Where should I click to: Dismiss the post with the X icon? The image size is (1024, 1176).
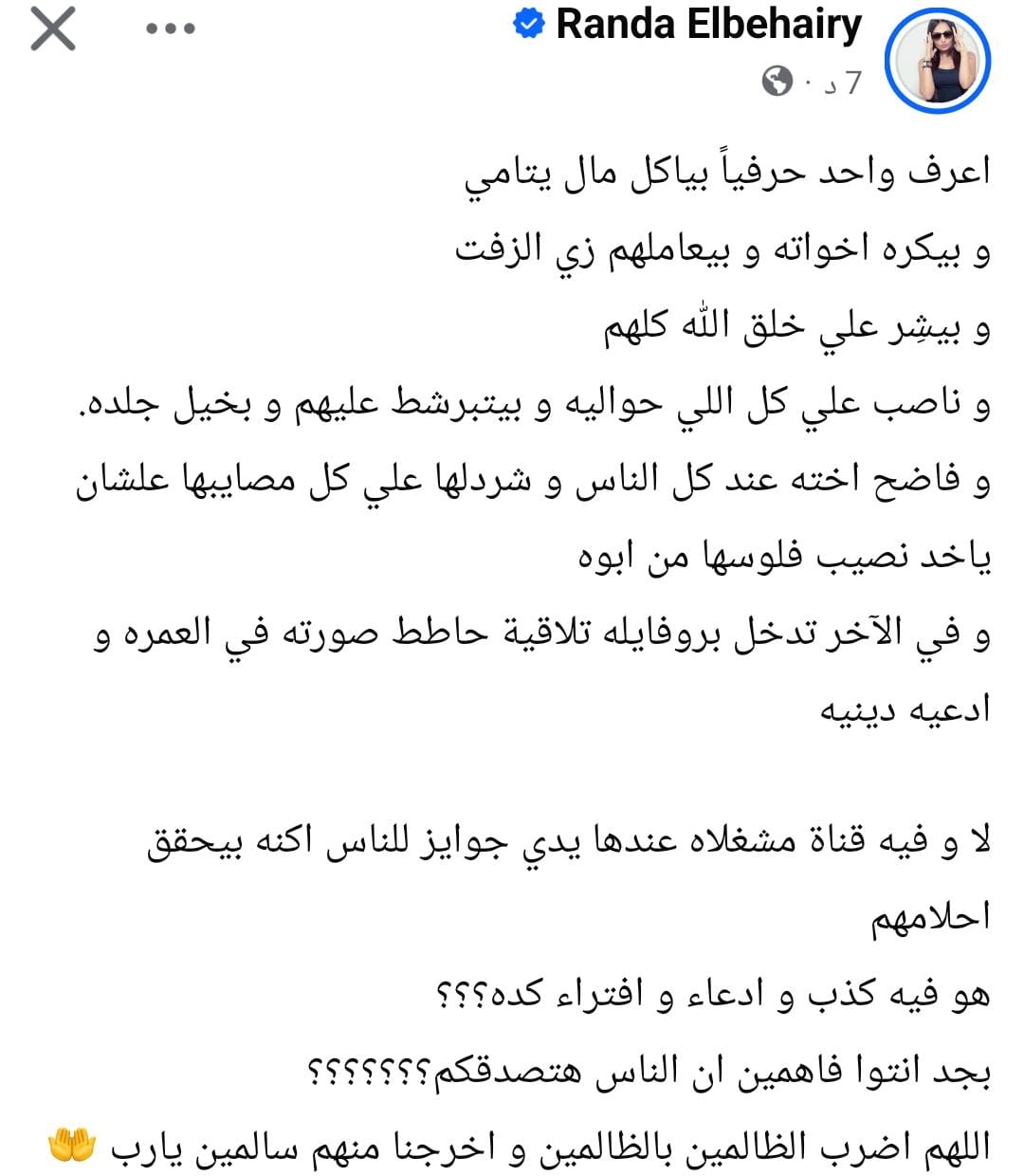pyautogui.click(x=53, y=29)
